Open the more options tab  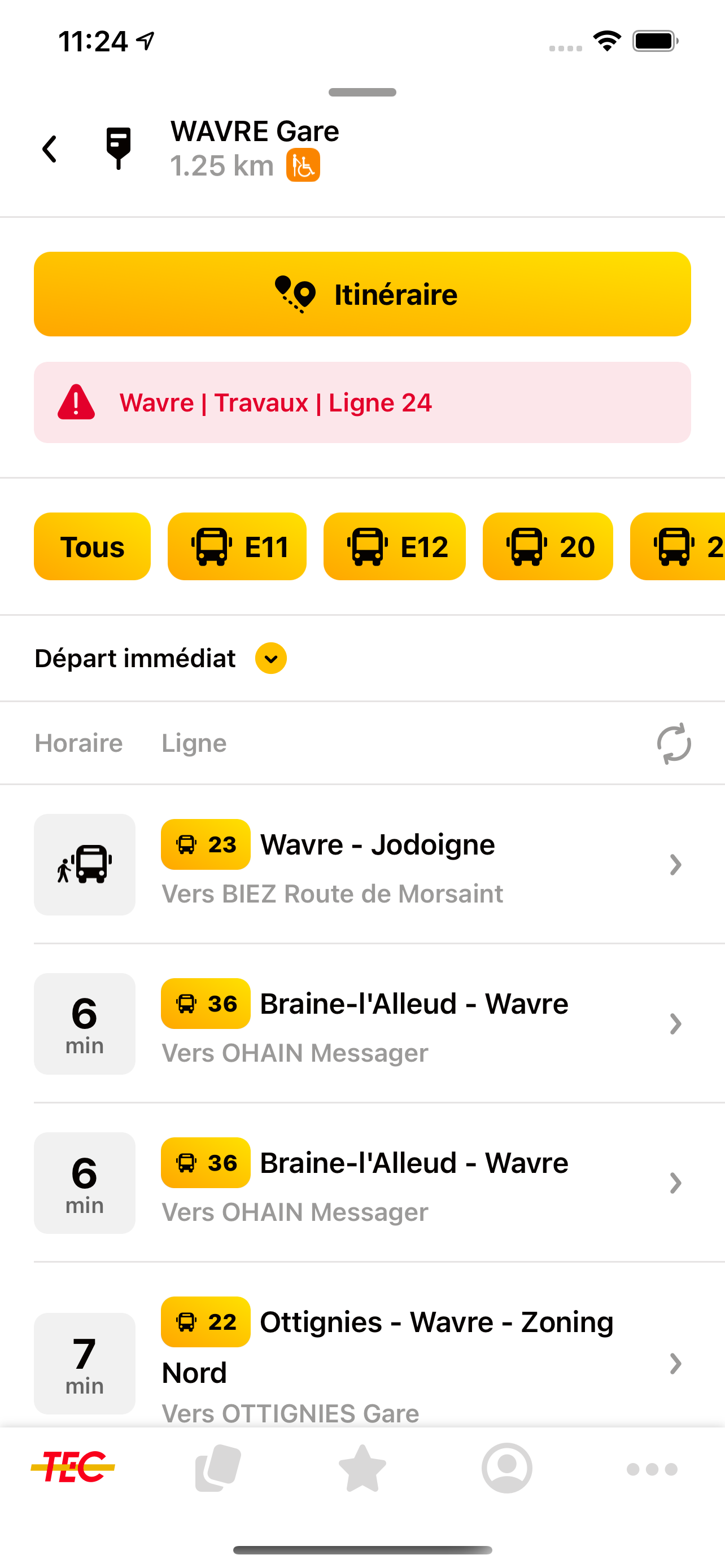click(x=652, y=1469)
